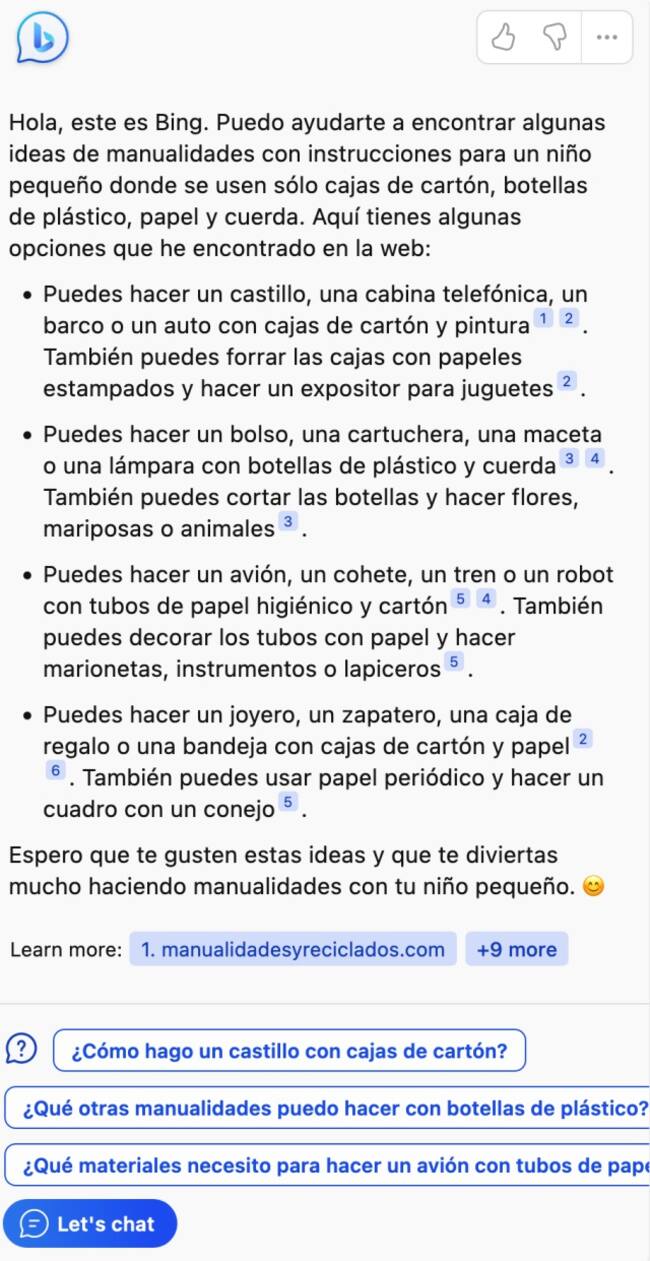Viewport: 650px width, 1261px height.
Task: Open citation 1 after cajas de cartón y pintura
Action: [x=543, y=319]
